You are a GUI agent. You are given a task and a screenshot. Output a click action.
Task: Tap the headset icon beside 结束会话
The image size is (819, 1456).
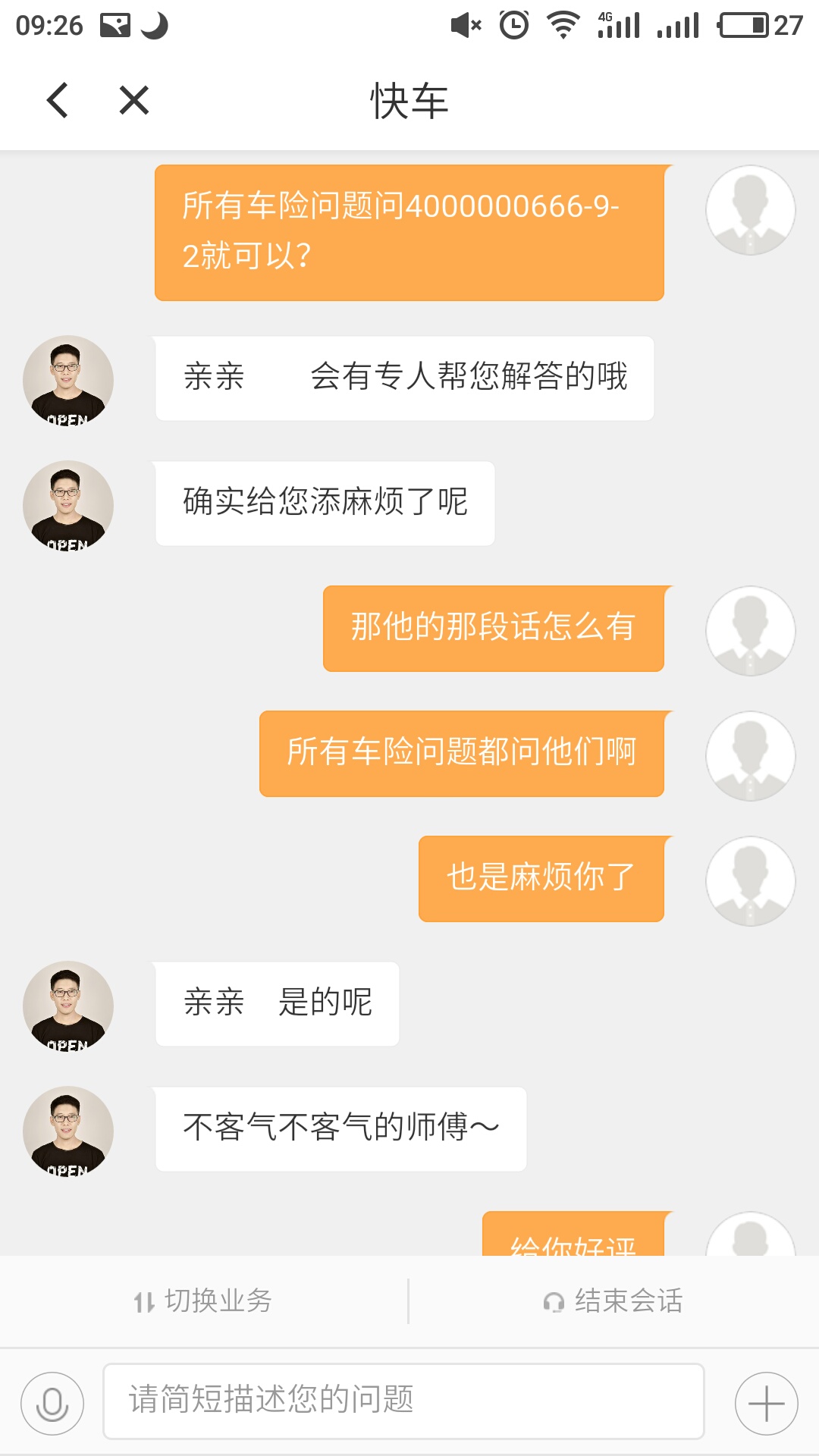(x=553, y=1301)
